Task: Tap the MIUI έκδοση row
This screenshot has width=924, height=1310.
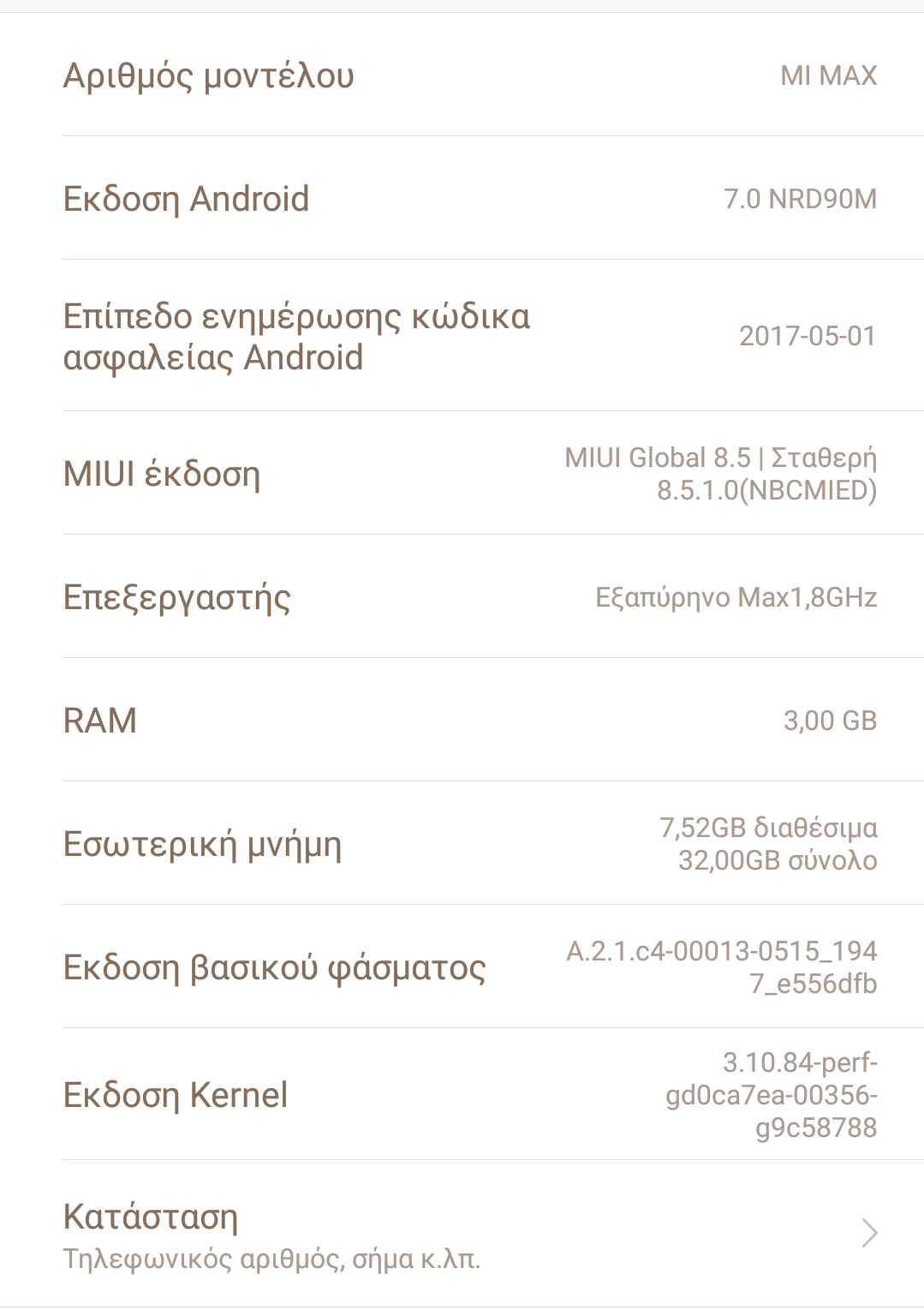Action: 462,474
